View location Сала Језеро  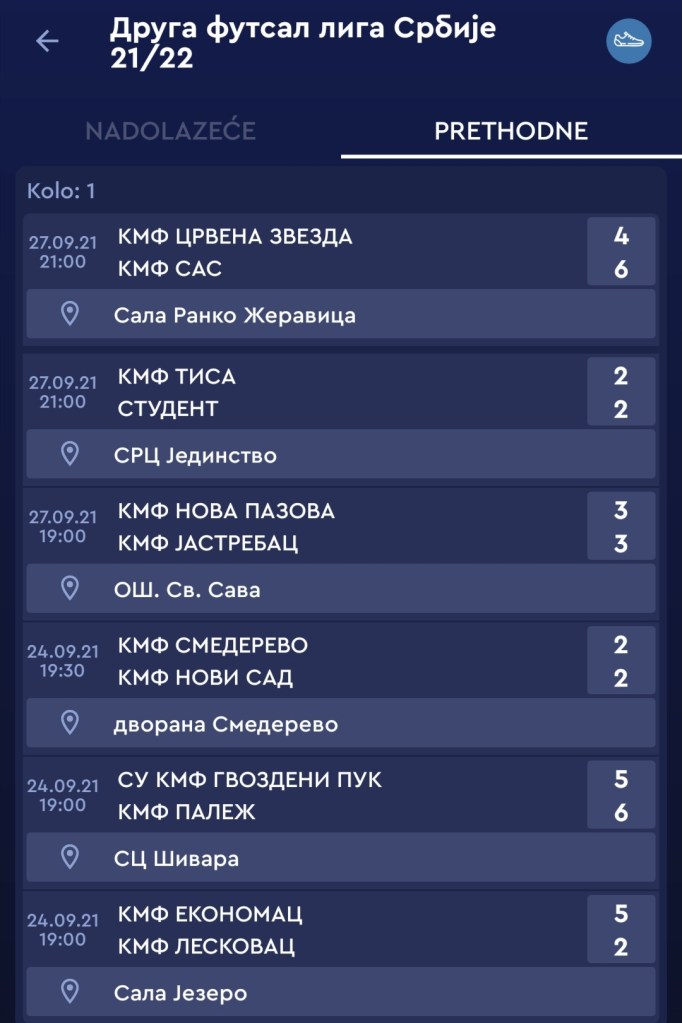(340, 992)
